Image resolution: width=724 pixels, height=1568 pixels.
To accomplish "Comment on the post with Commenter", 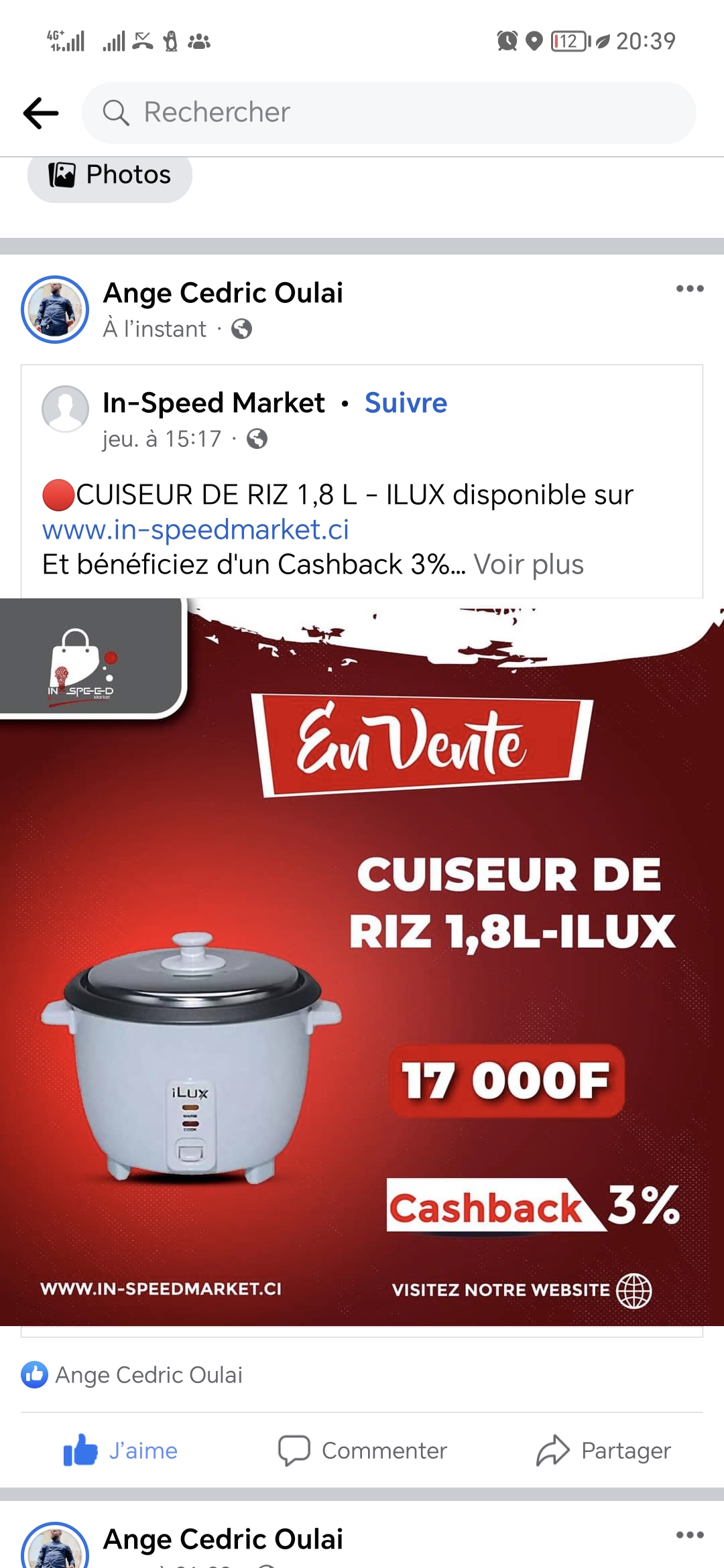I will pyautogui.click(x=363, y=1451).
